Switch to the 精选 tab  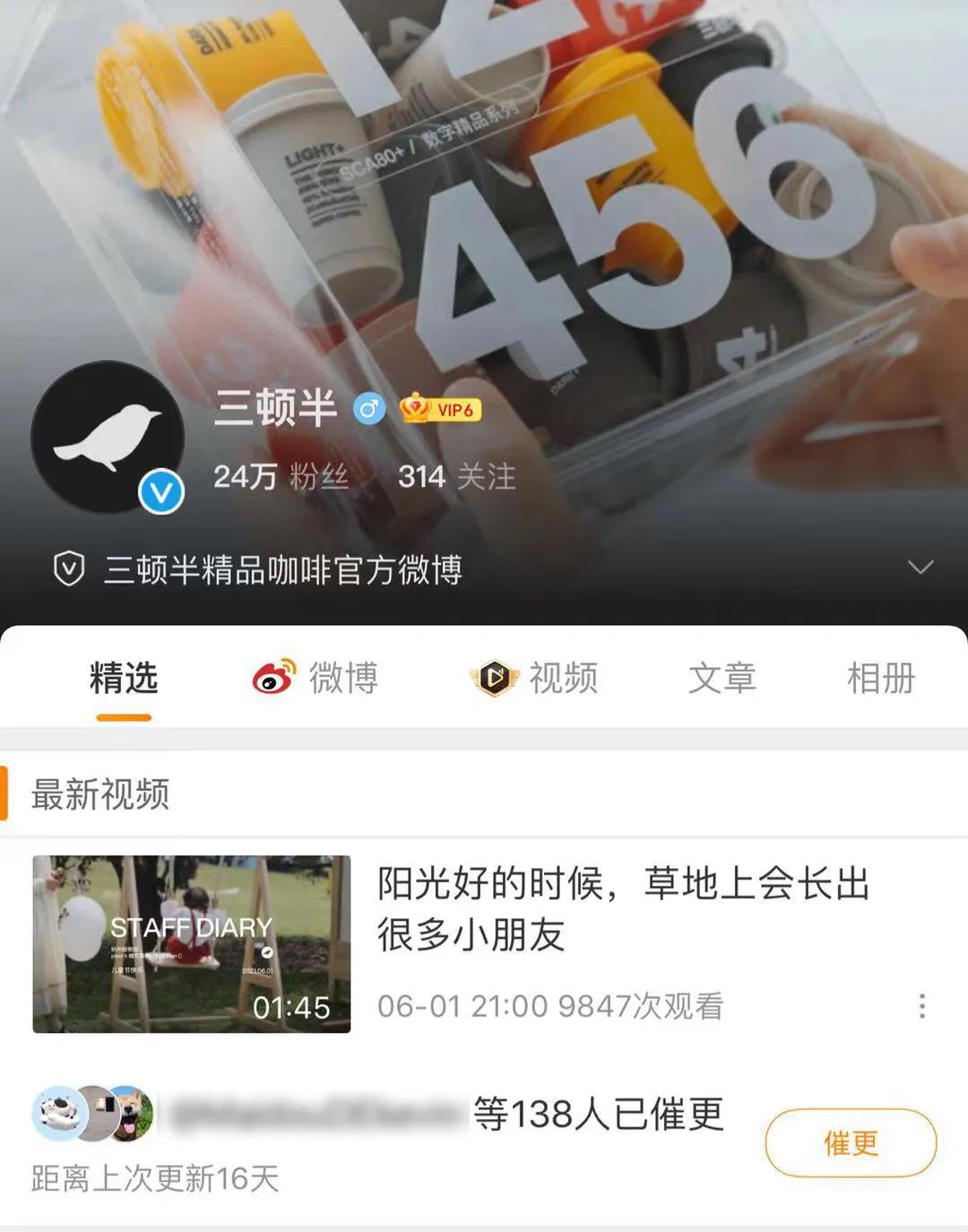123,679
